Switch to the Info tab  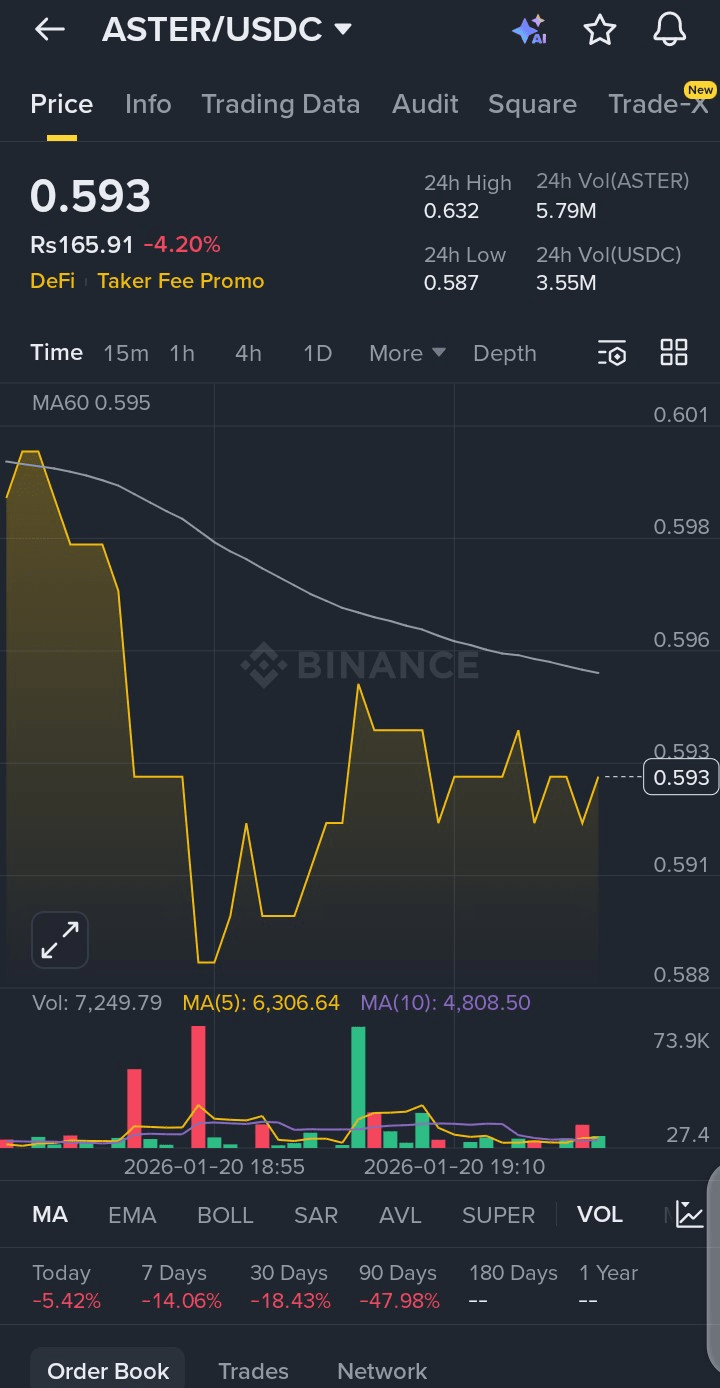click(x=148, y=104)
